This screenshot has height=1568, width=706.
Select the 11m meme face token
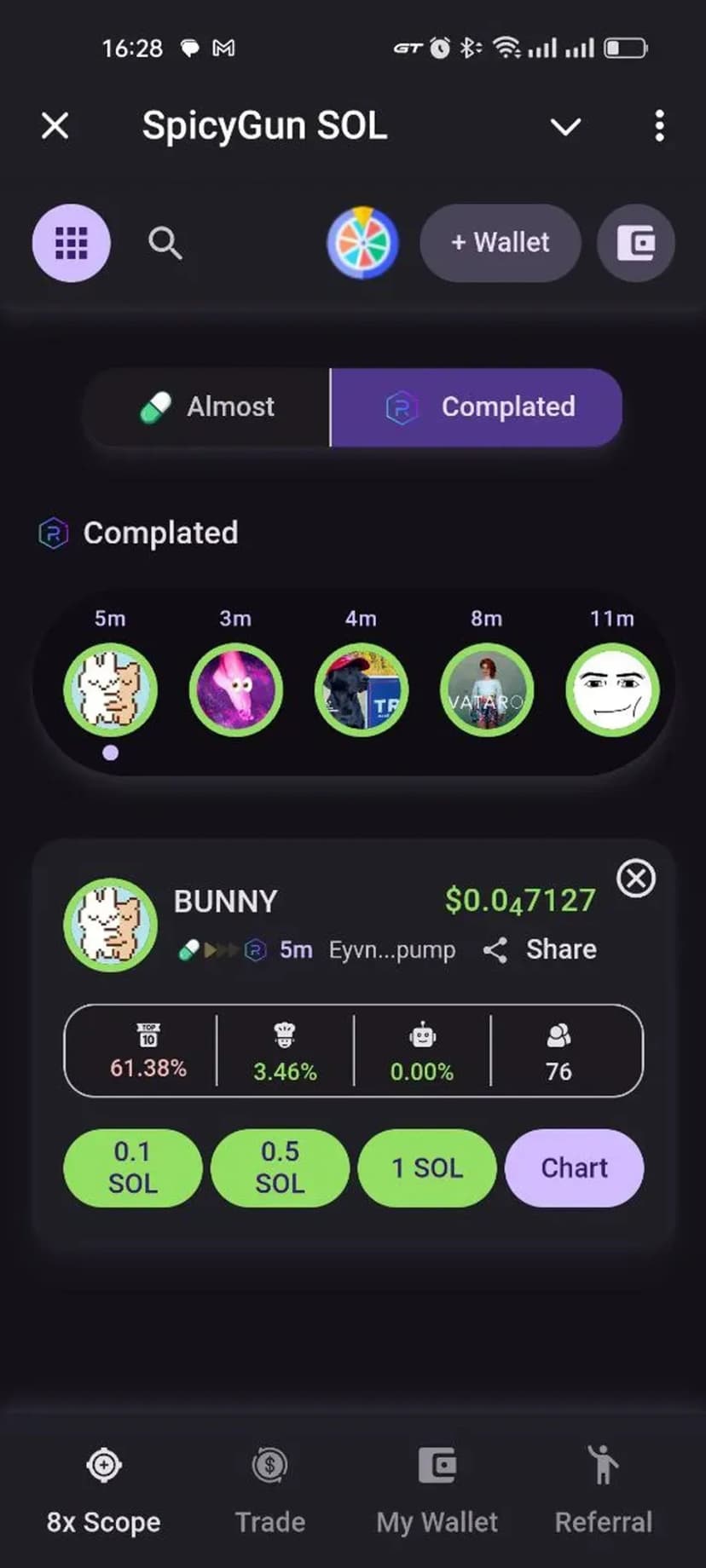click(611, 689)
